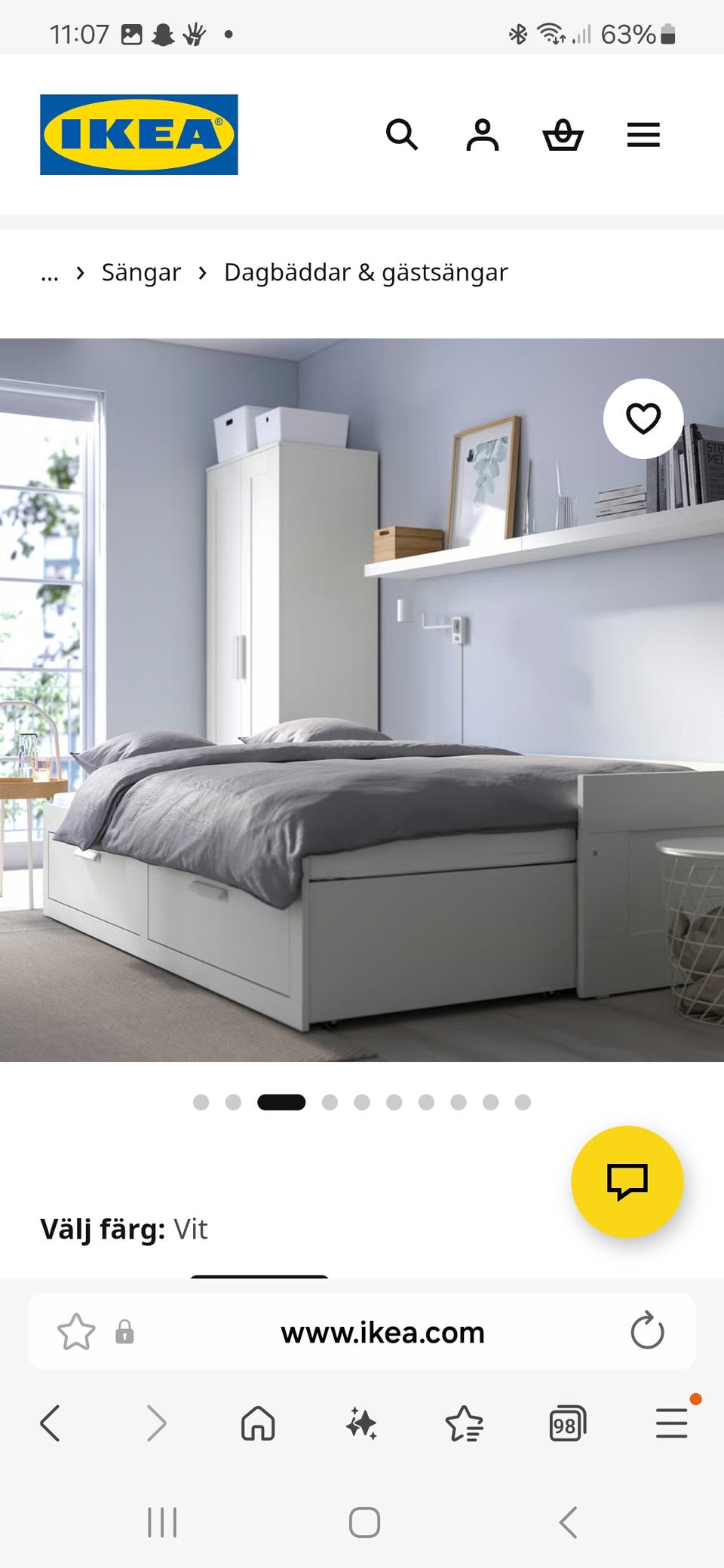This screenshot has width=724, height=1568.
Task: Tap the www.ikea.com address bar
Action: tap(382, 1332)
